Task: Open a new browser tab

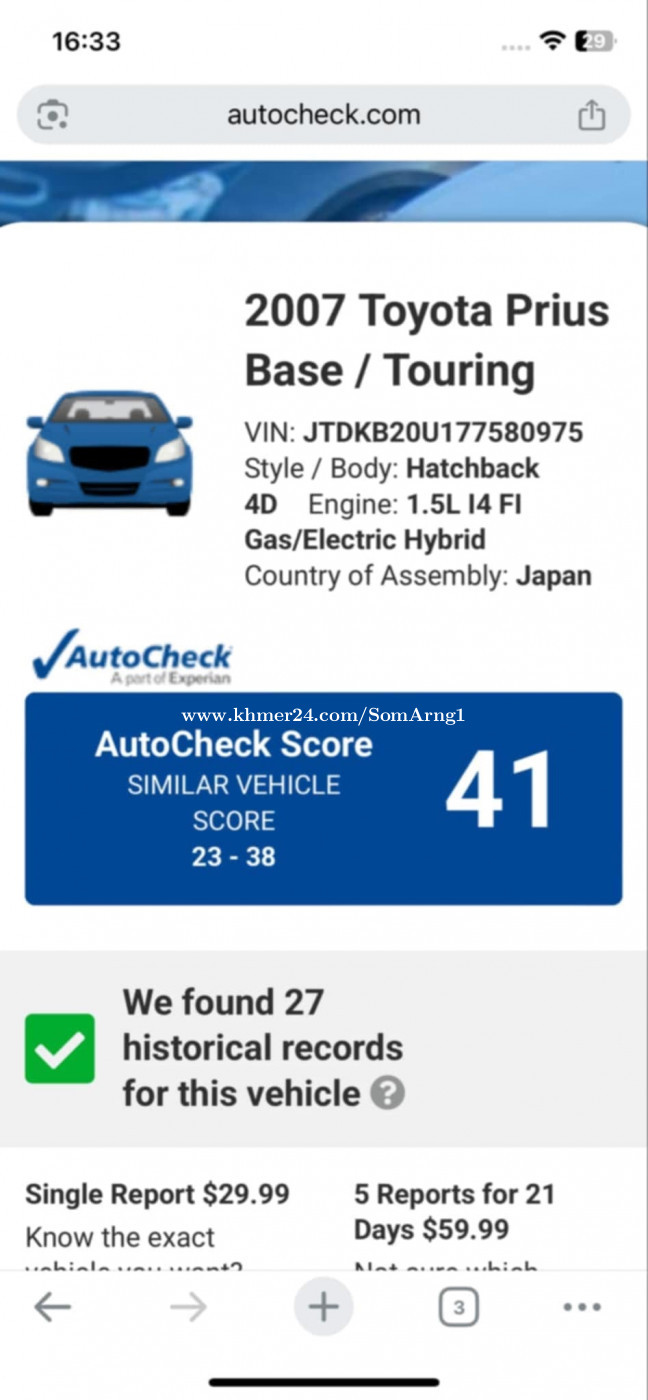Action: click(323, 1307)
